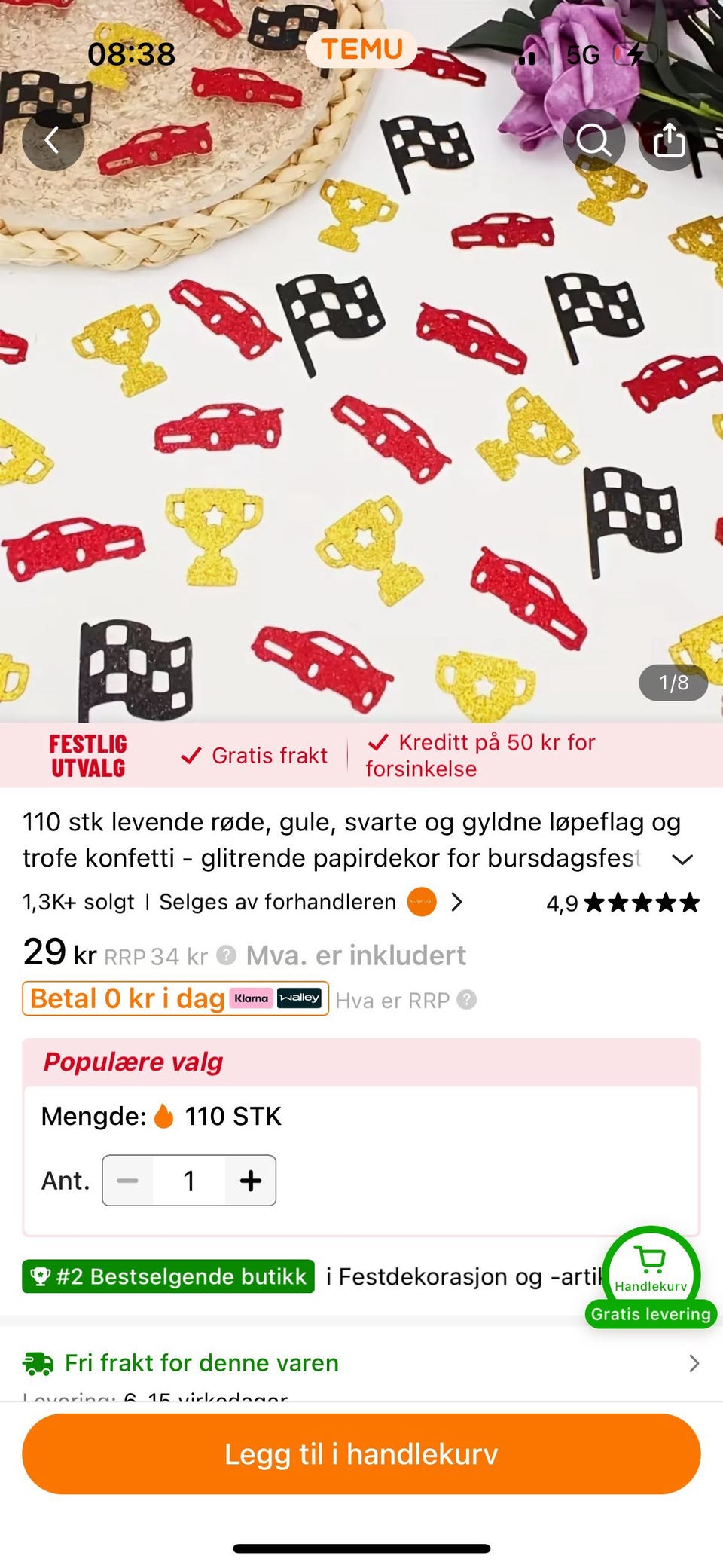Click the Gratis frakt checkmark
The height and width of the screenshot is (1568, 723).
click(192, 754)
